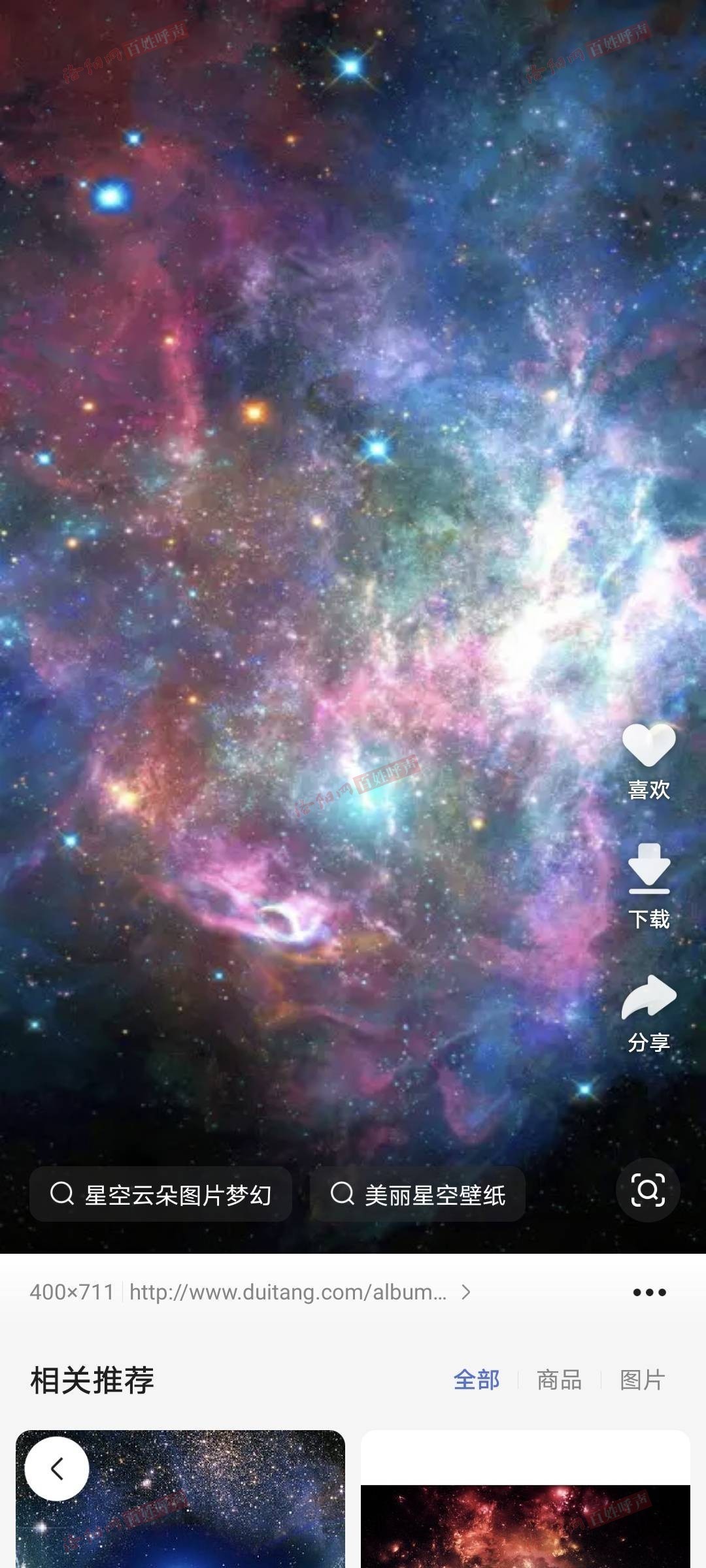The width and height of the screenshot is (706, 1568).
Task: Share this image
Action: [648, 998]
